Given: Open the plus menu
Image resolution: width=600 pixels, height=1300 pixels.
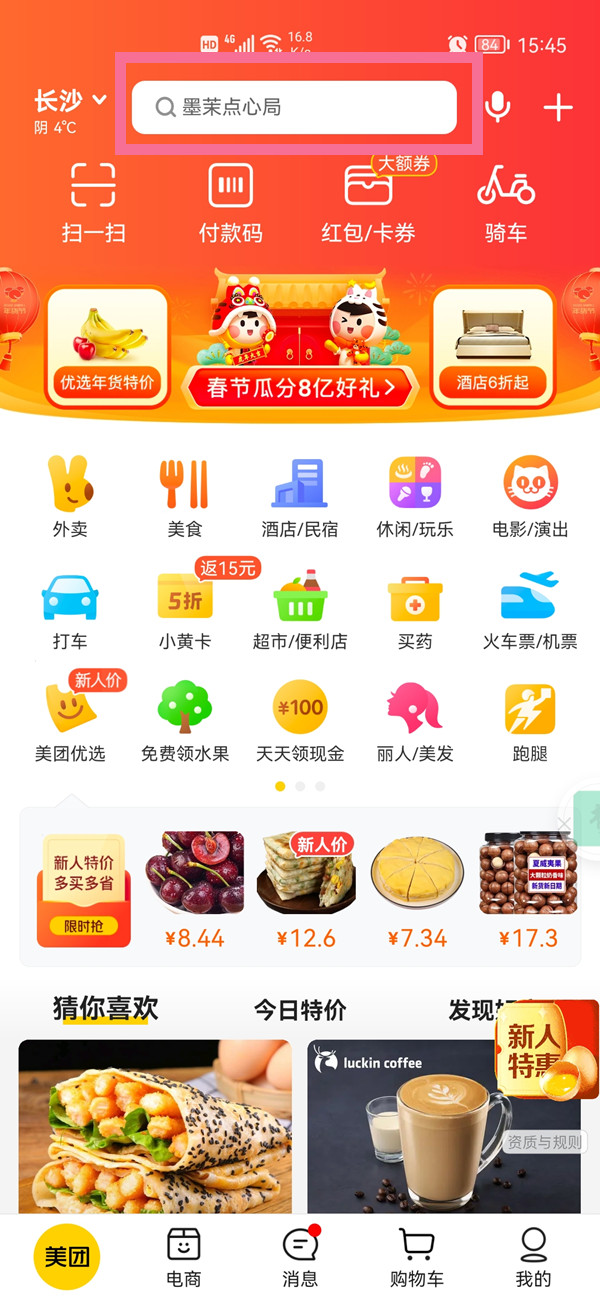Looking at the screenshot, I should pos(558,107).
